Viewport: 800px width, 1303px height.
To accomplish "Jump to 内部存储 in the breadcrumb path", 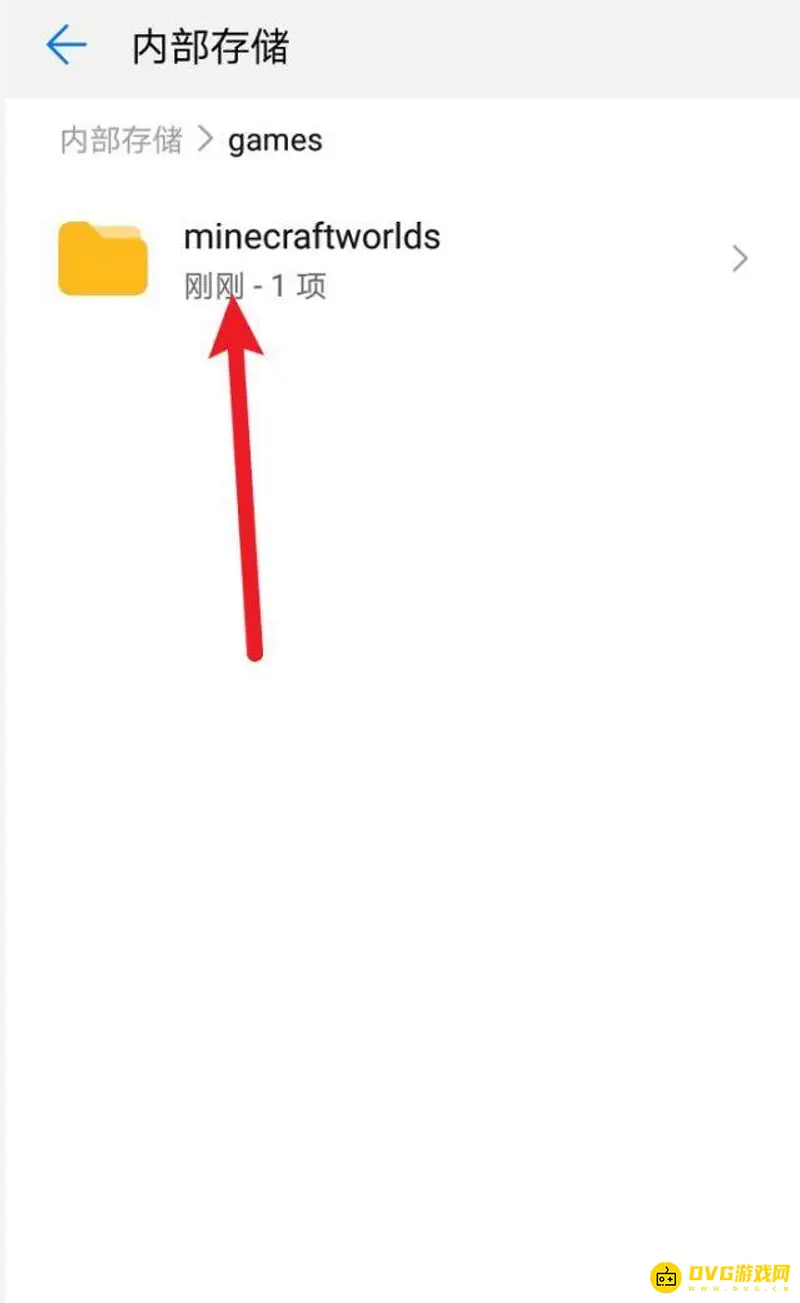I will [121, 140].
